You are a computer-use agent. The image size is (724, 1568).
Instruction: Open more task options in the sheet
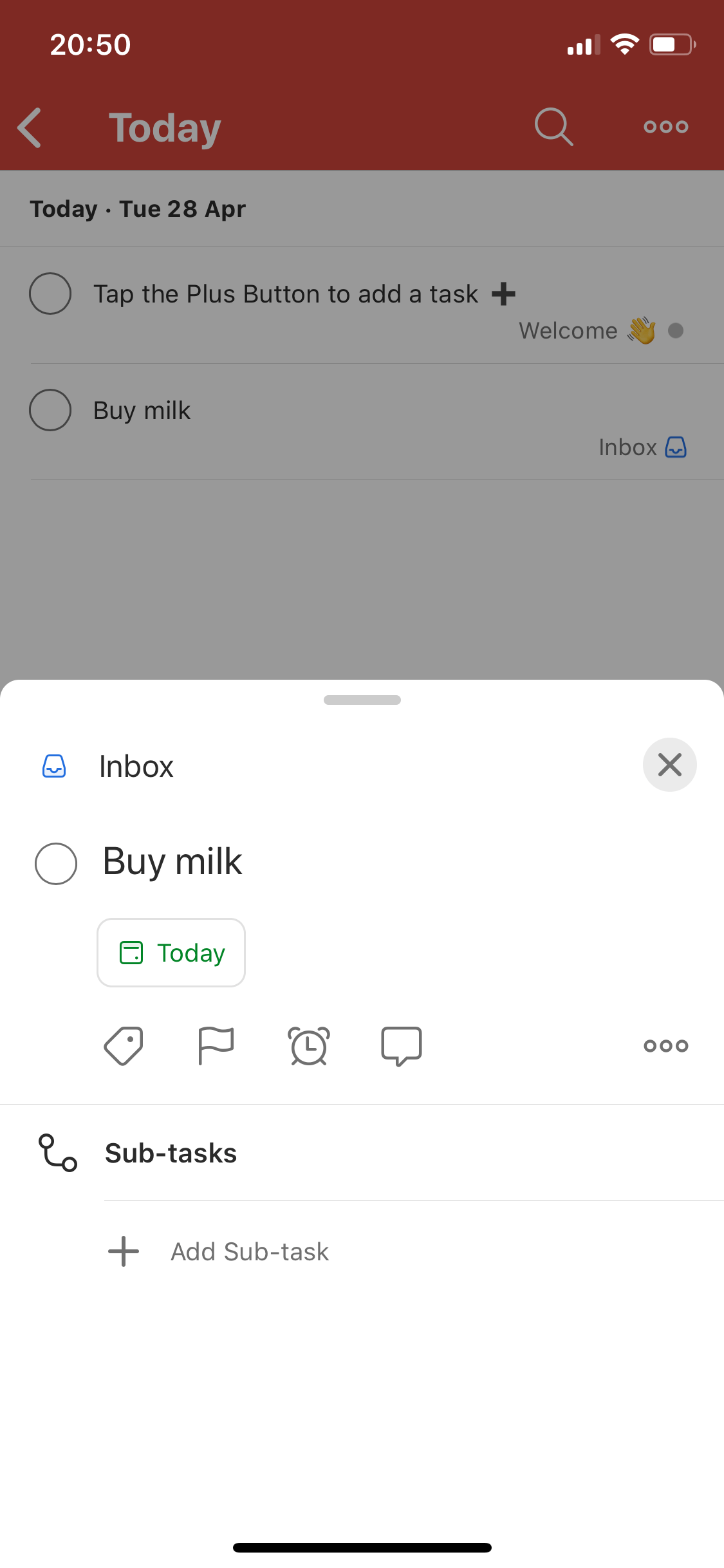666,1046
